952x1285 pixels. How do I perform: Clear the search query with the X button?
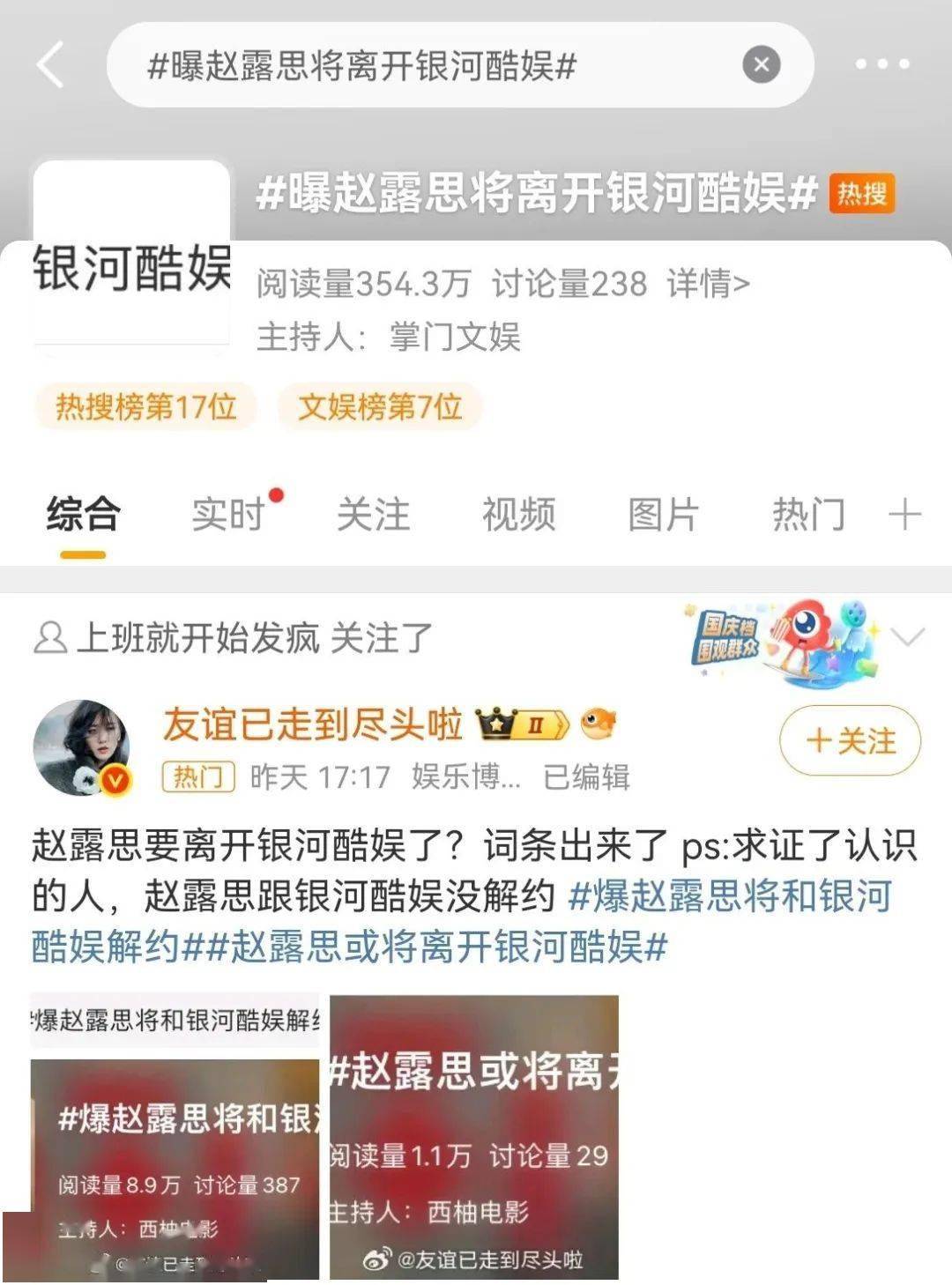pos(761,65)
